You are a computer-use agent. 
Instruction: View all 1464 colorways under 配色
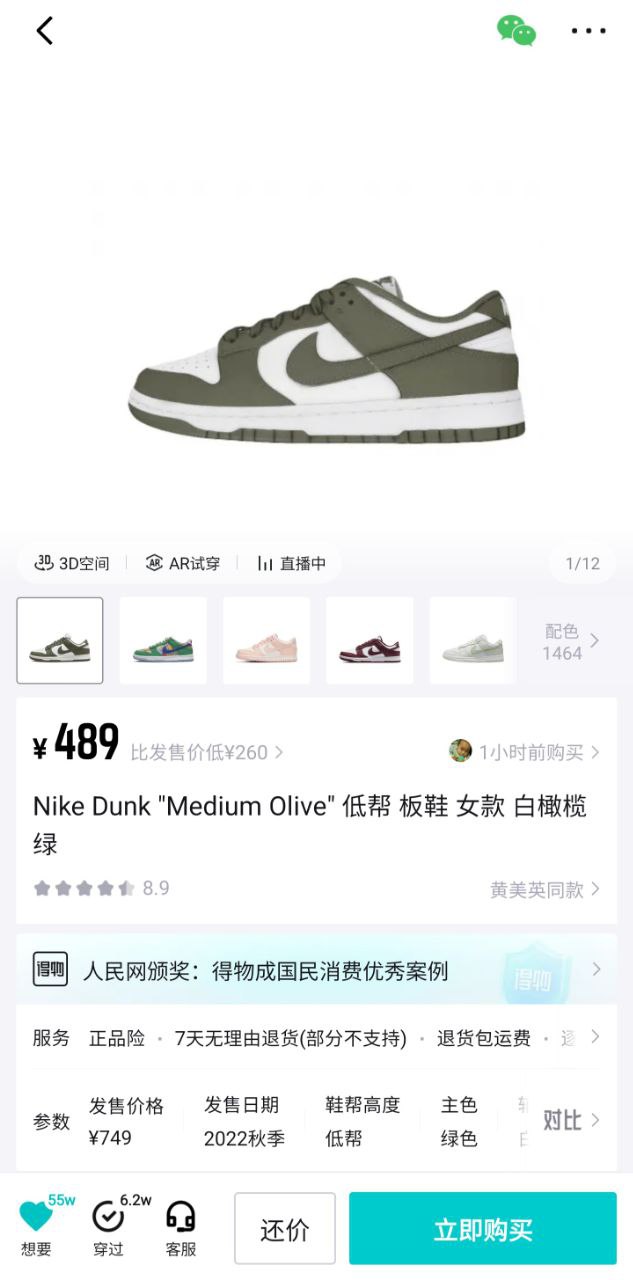pos(570,642)
